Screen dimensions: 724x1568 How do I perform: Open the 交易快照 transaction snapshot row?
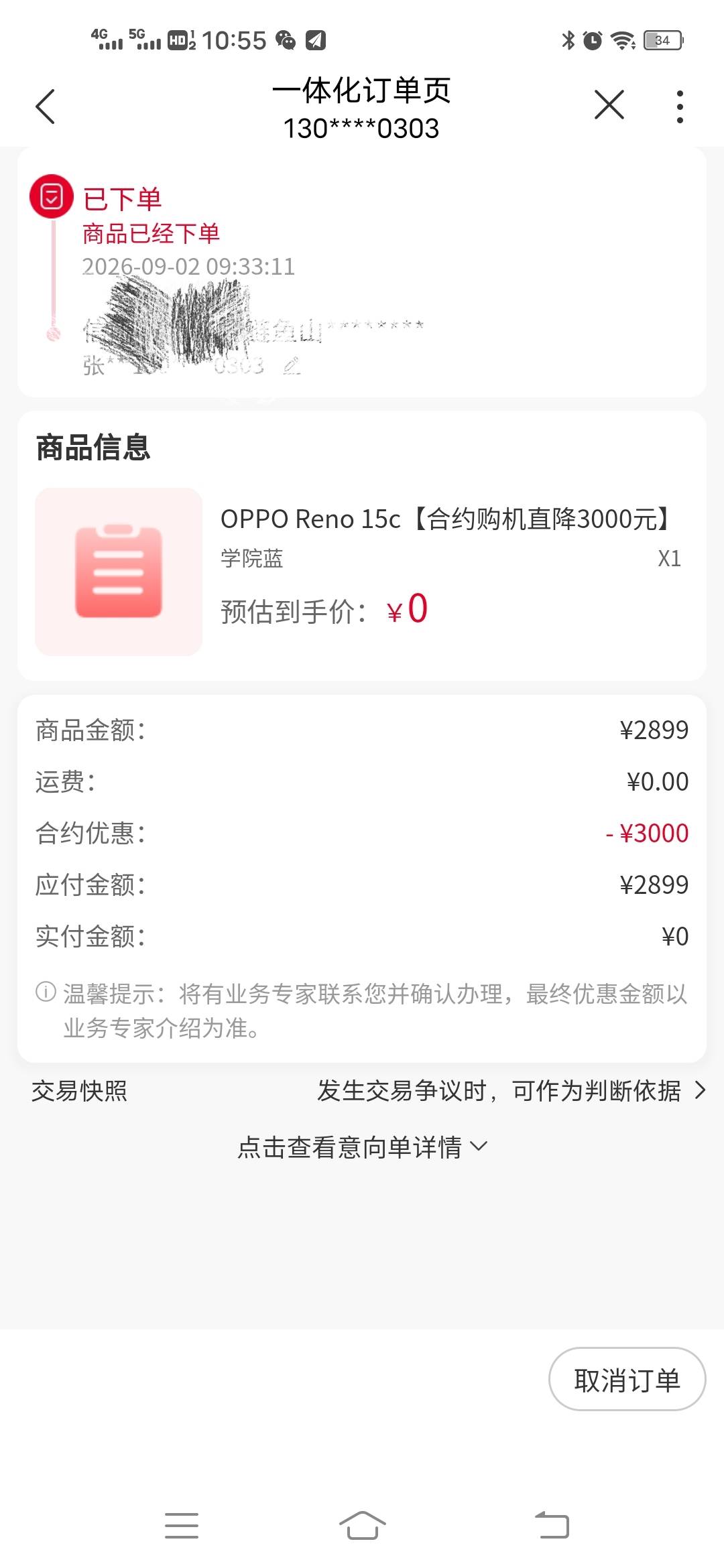362,1091
